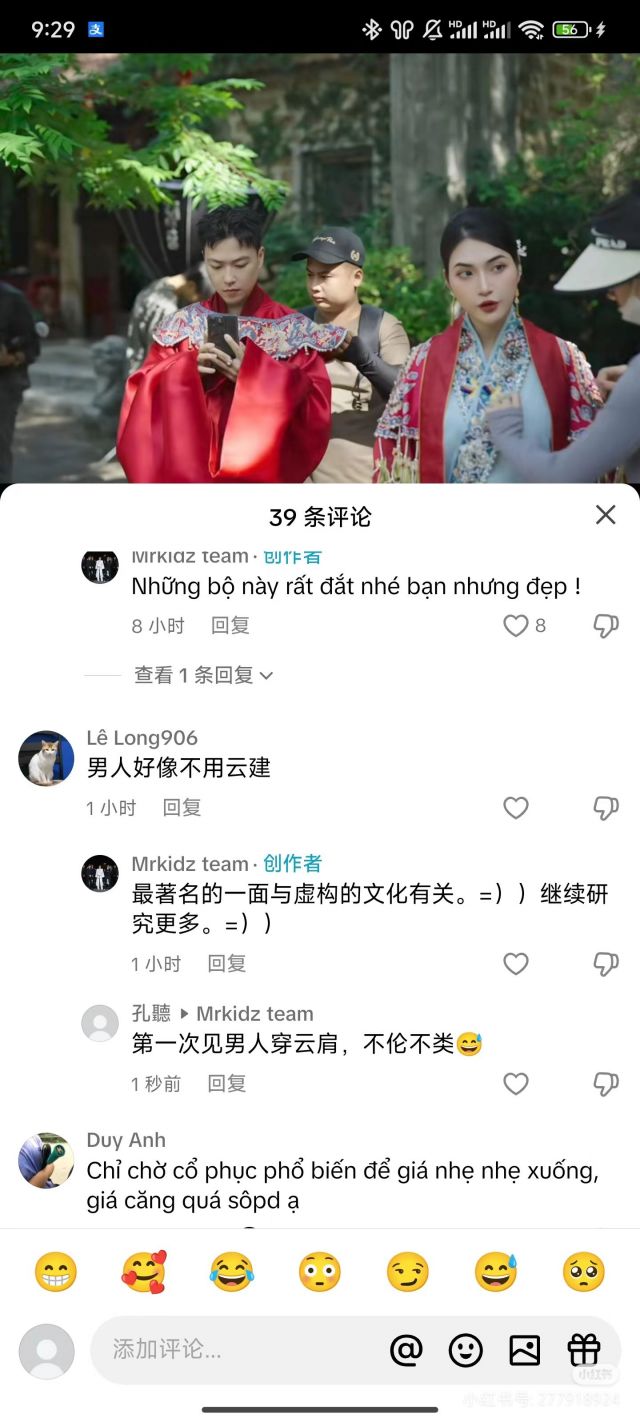Screen dimensions: 640x1422
Task: Focus the 添加评论 comment field
Action: click(230, 1350)
